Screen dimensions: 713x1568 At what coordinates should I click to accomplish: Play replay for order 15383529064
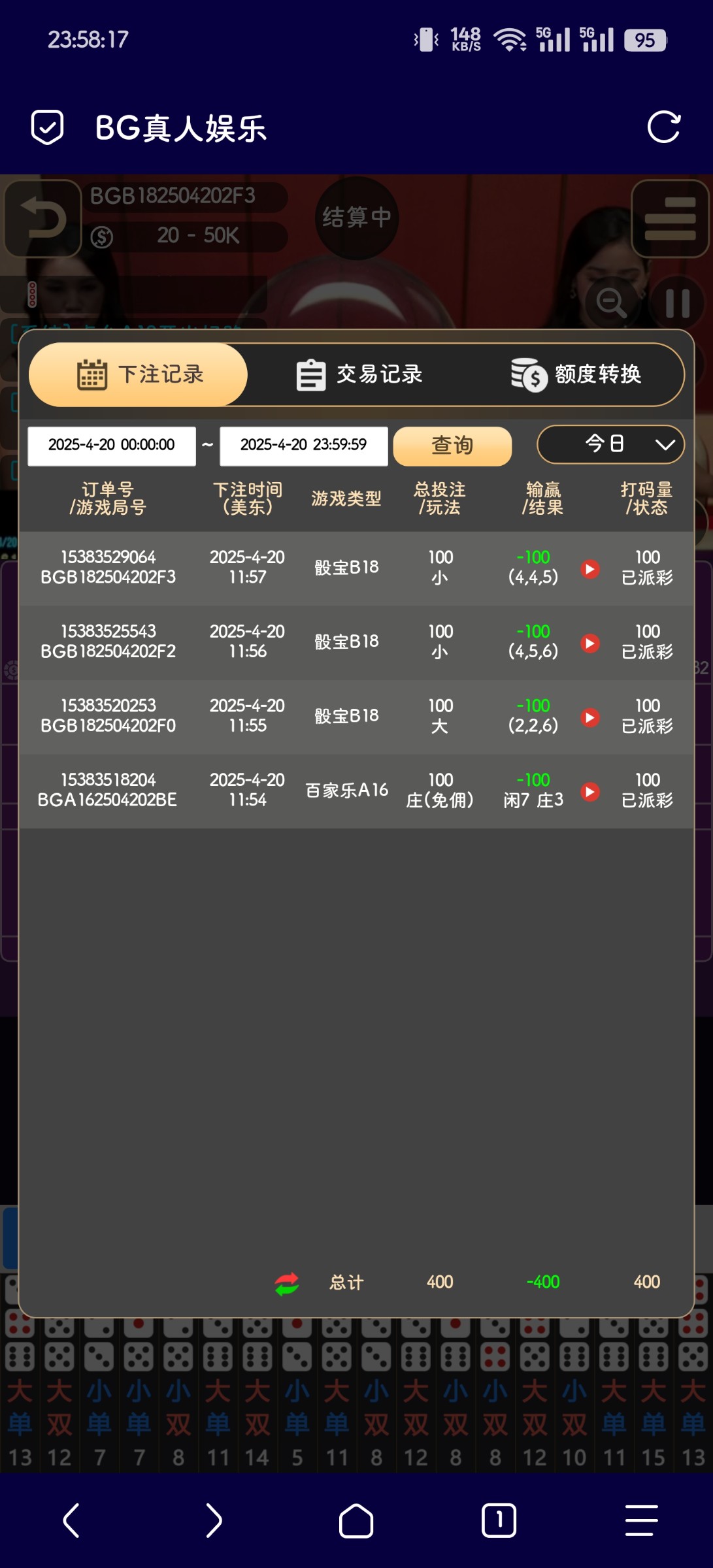click(590, 569)
